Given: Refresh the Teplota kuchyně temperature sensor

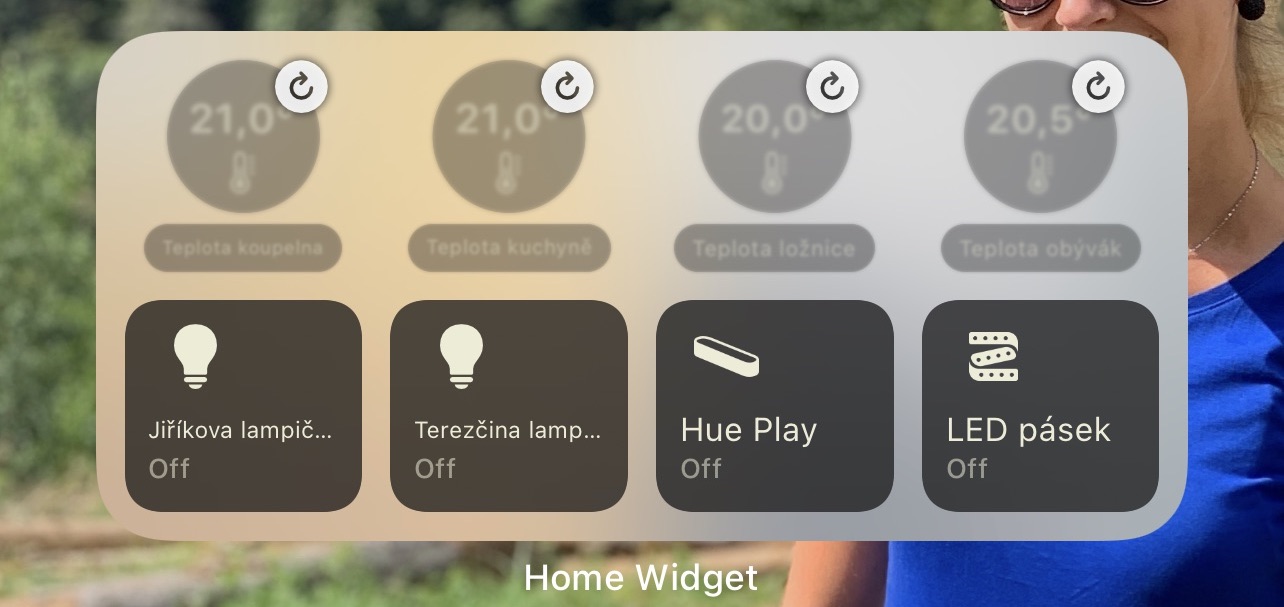Looking at the screenshot, I should (x=567, y=88).
